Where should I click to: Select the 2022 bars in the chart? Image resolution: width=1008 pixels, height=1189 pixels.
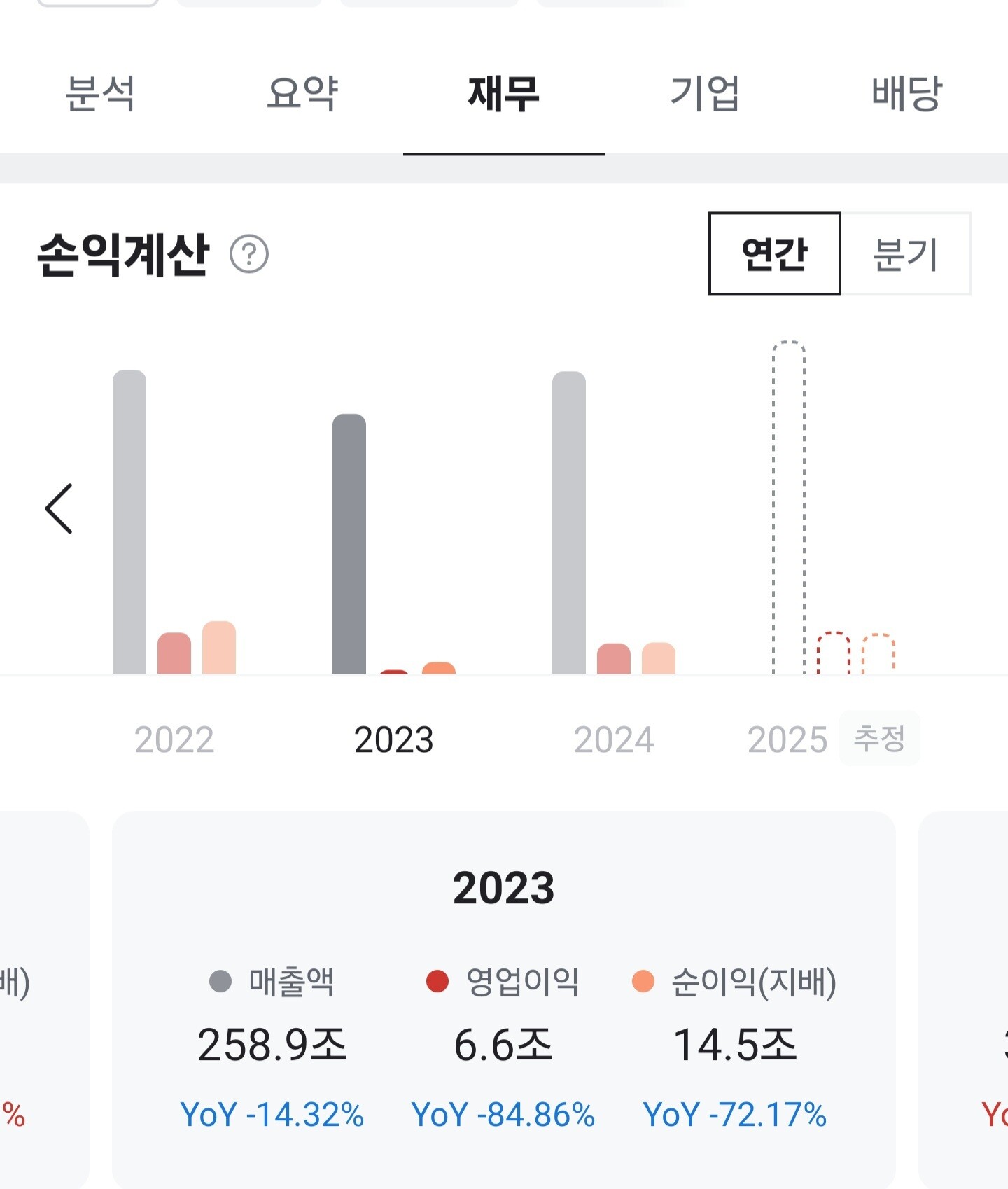[x=174, y=522]
